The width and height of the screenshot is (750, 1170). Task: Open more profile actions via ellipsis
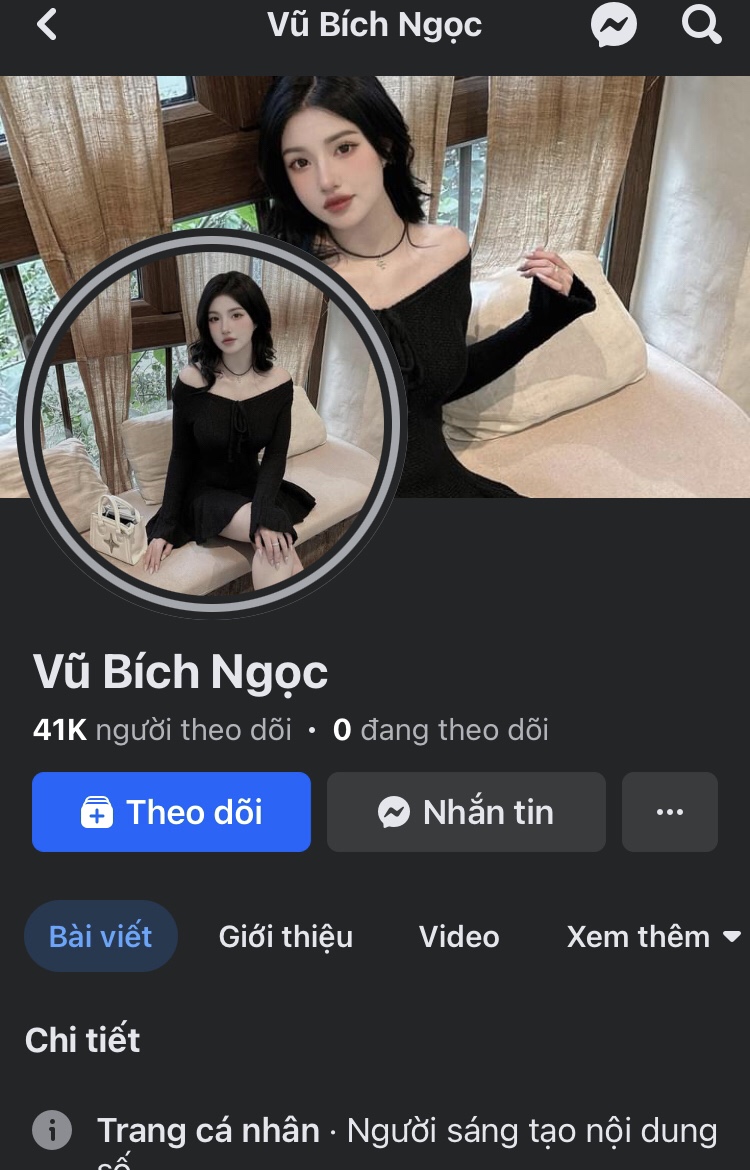669,812
